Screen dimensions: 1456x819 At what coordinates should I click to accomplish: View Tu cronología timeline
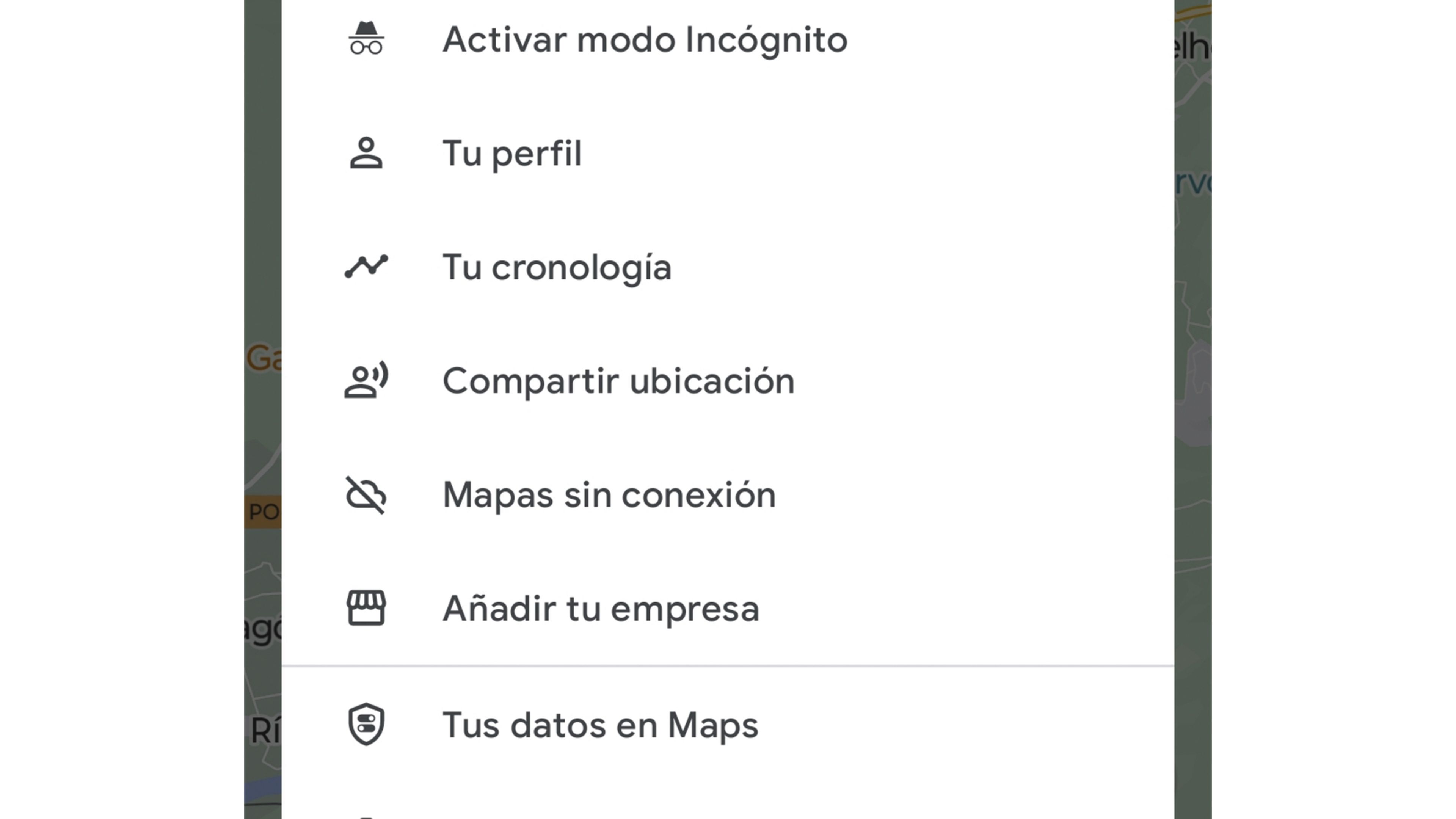click(557, 267)
